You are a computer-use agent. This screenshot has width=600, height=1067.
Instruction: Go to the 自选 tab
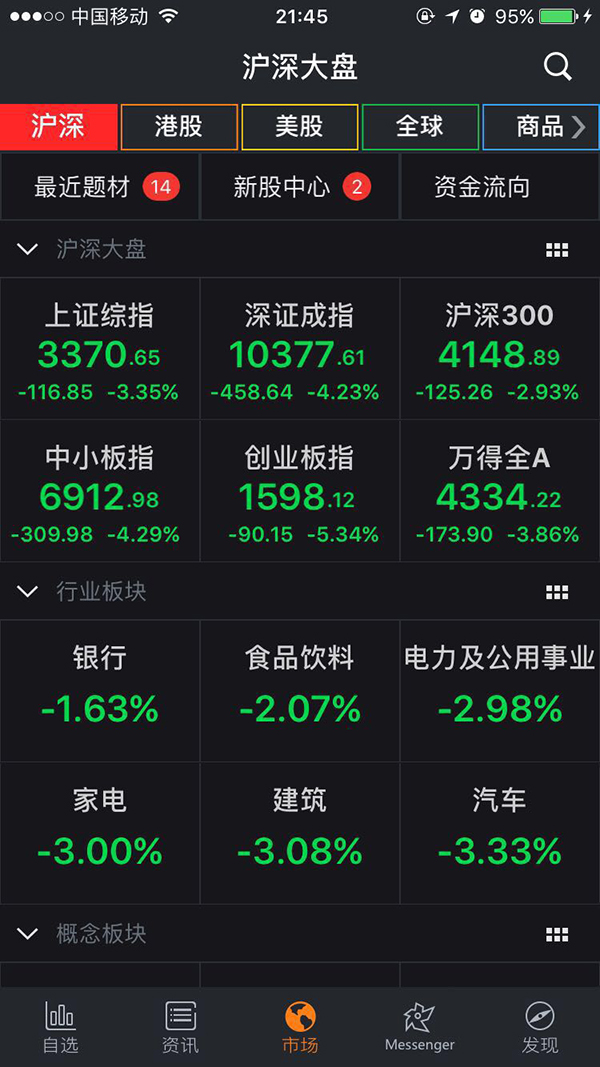click(x=60, y=1027)
